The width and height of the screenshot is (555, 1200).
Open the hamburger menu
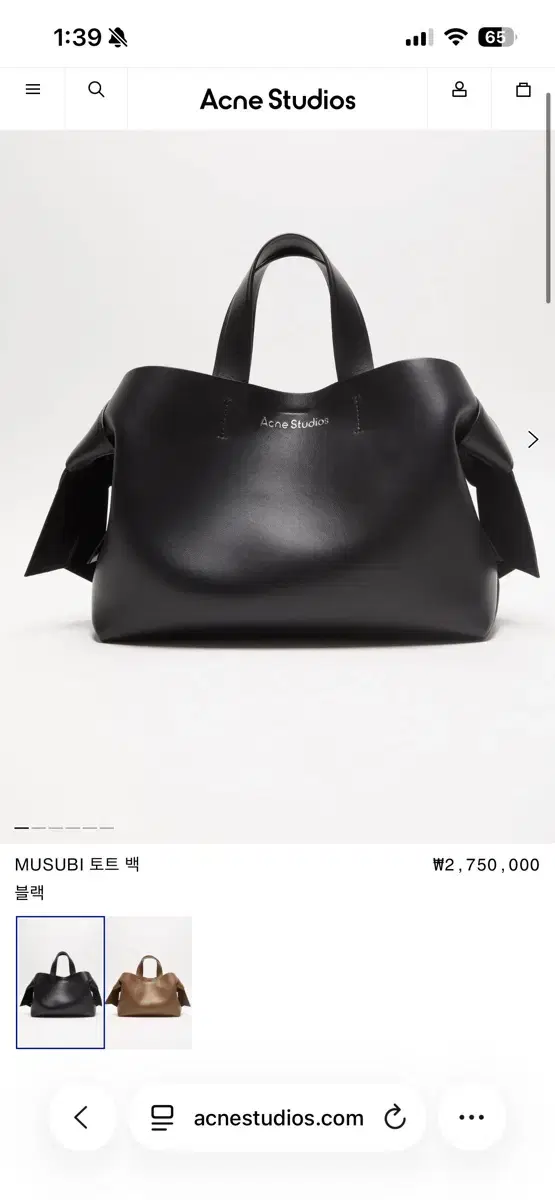33,89
